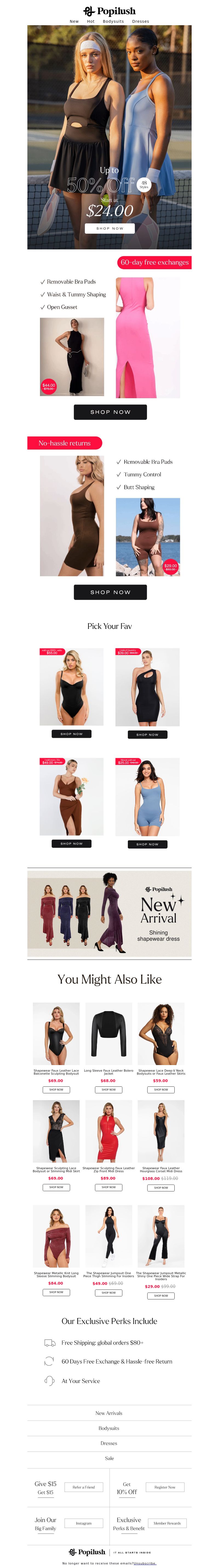Image resolution: width=219 pixels, height=1568 pixels.
Task: Open Dresses in the header menu
Action: [140, 21]
